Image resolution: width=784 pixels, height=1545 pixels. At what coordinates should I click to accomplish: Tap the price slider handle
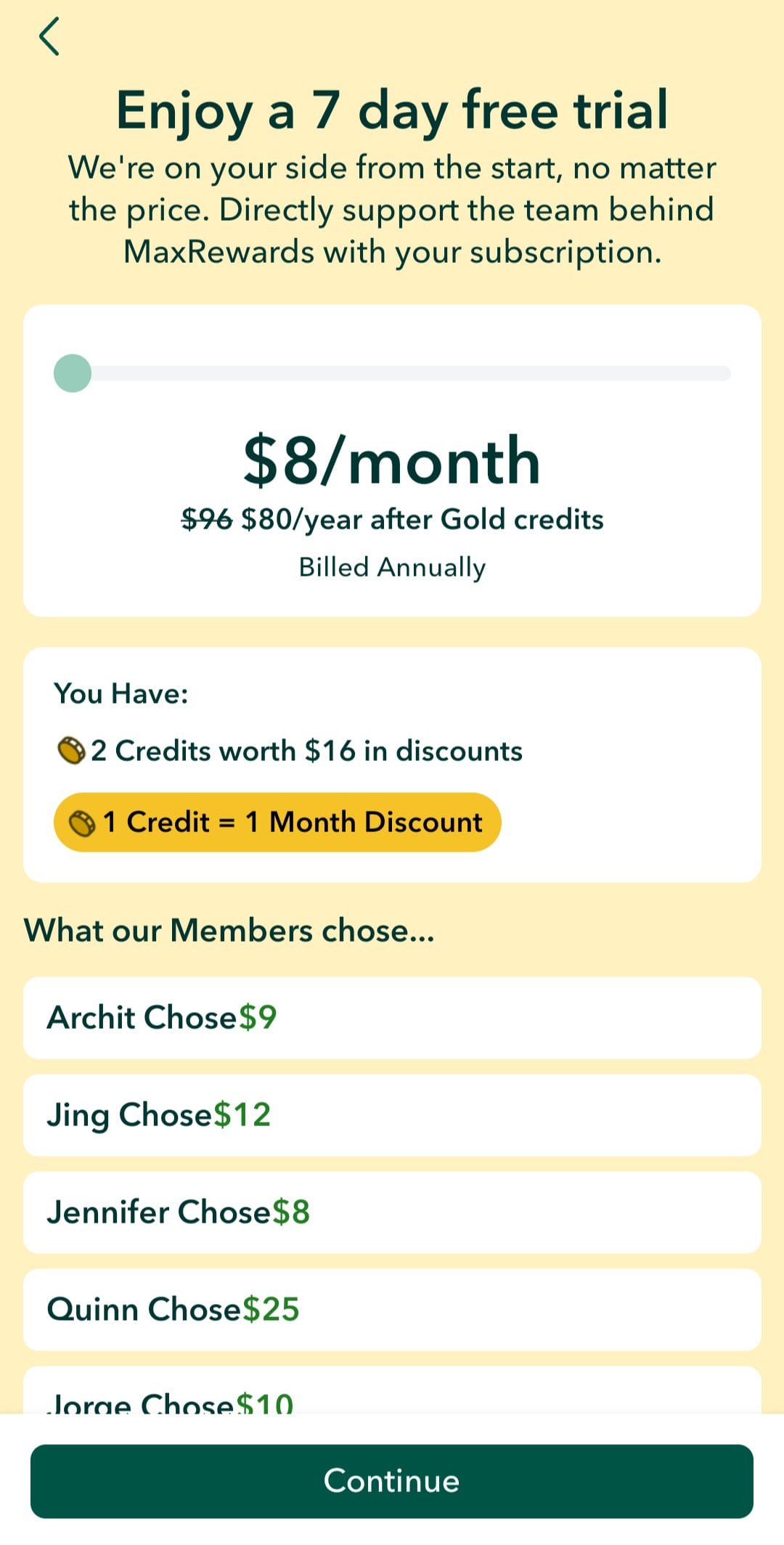(73, 373)
